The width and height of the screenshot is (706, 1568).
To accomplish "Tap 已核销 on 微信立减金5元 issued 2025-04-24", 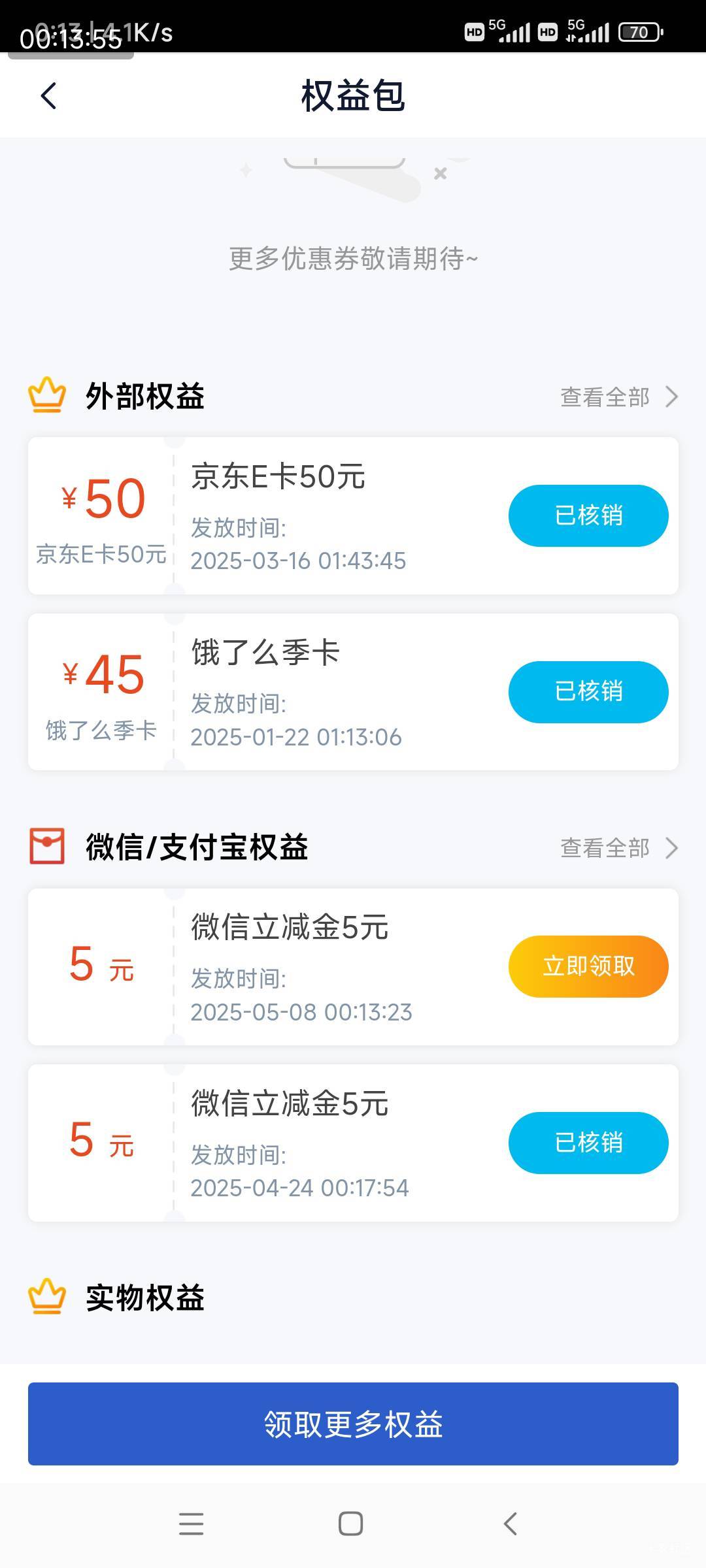I will (x=588, y=1143).
